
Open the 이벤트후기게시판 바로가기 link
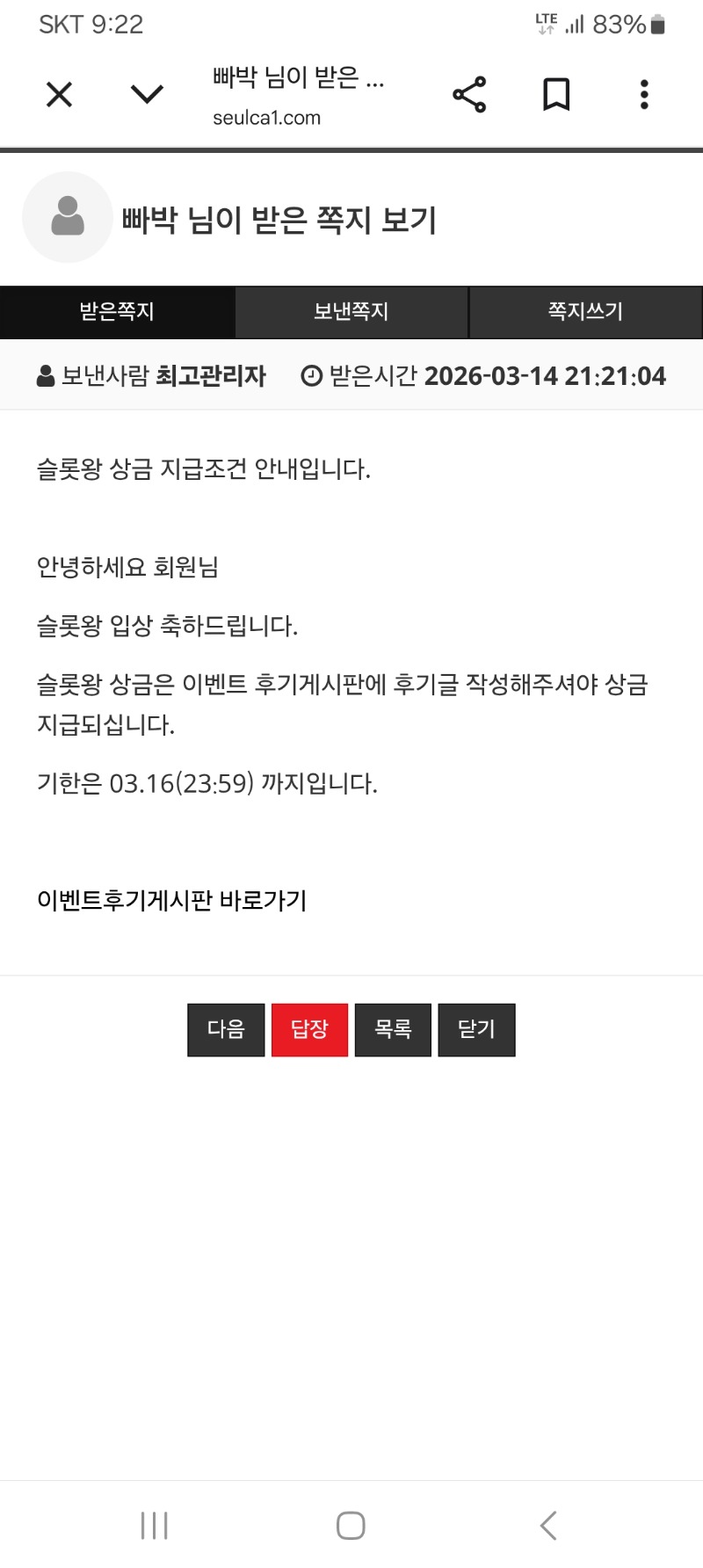tap(171, 900)
